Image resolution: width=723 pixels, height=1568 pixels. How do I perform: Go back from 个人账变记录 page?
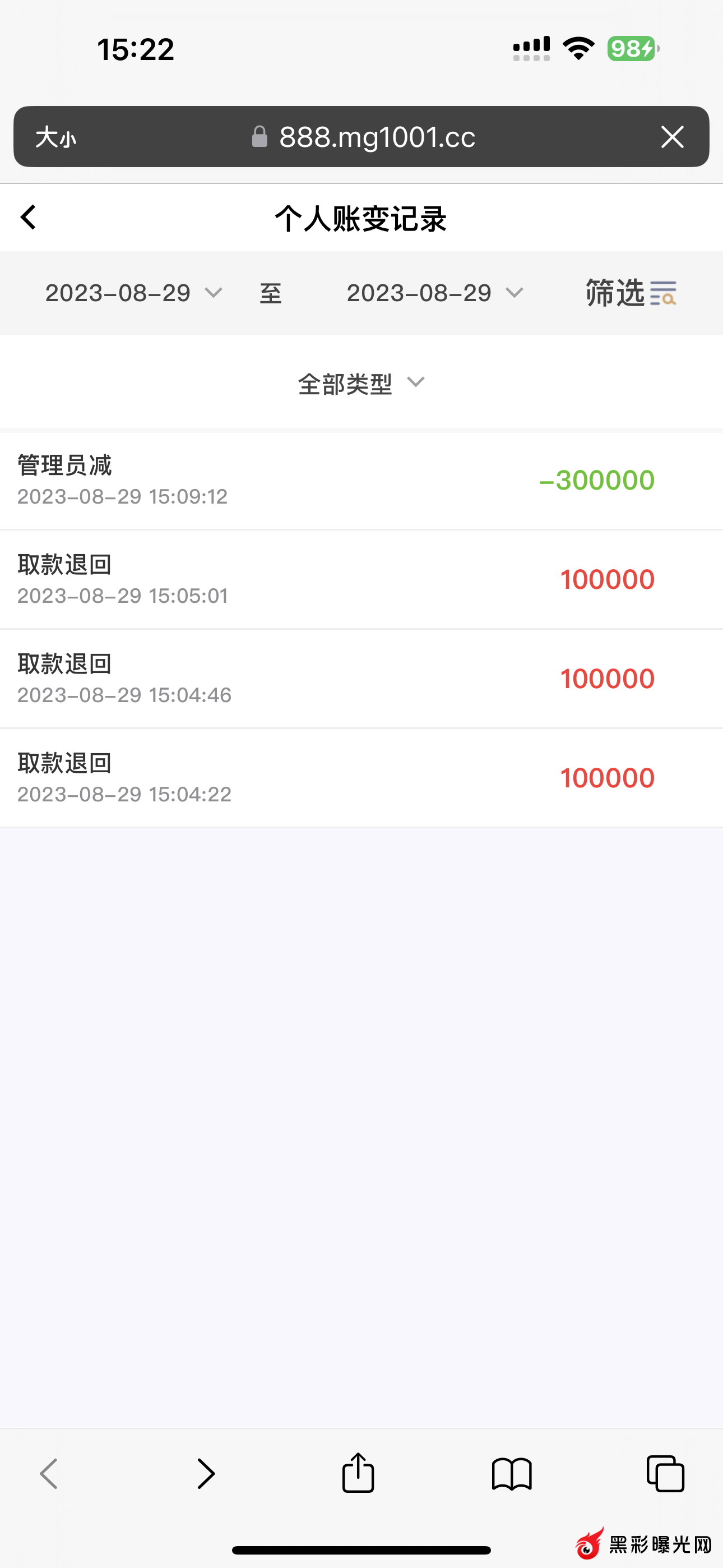click(x=29, y=217)
